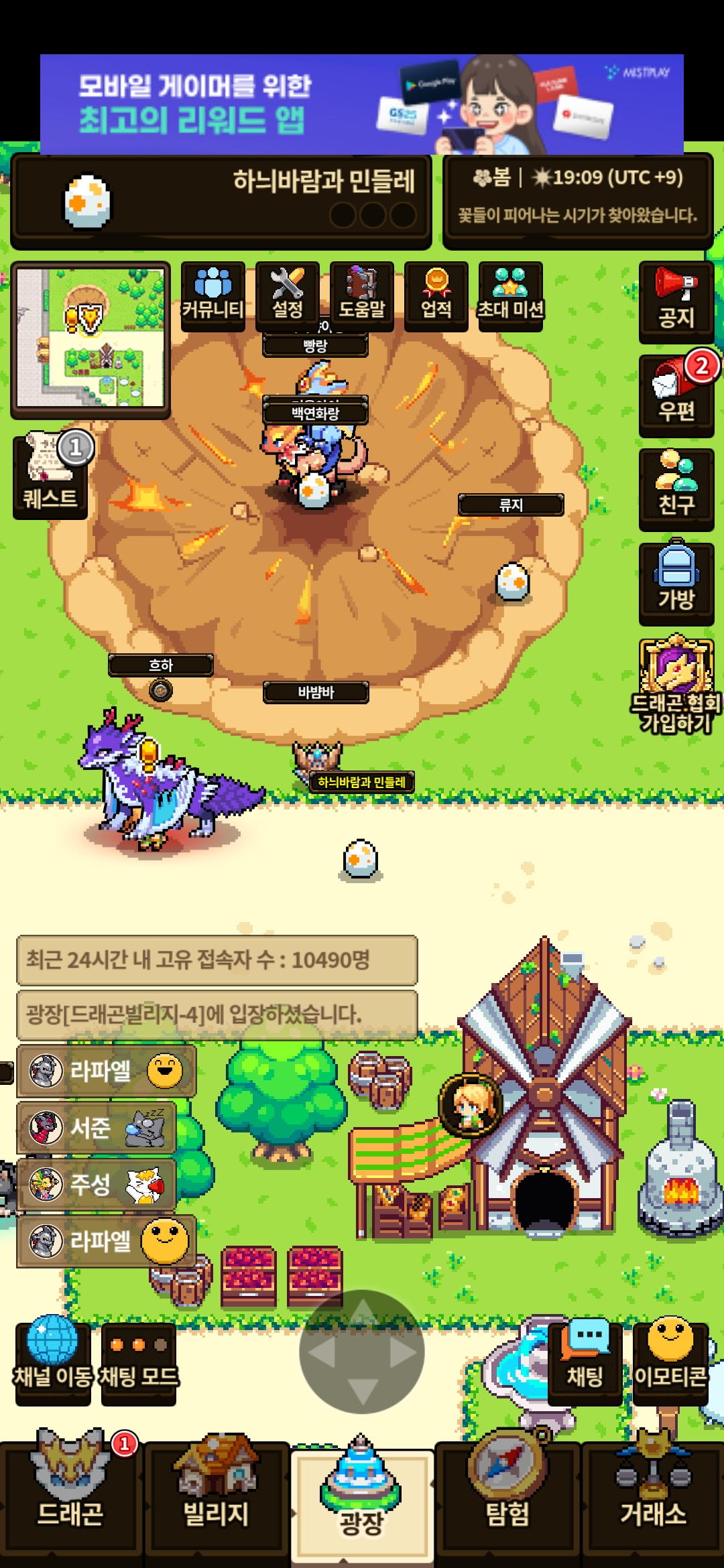The height and width of the screenshot is (1568, 724).
Task: Switch to the 드래곤 tab
Action: [x=70, y=1498]
